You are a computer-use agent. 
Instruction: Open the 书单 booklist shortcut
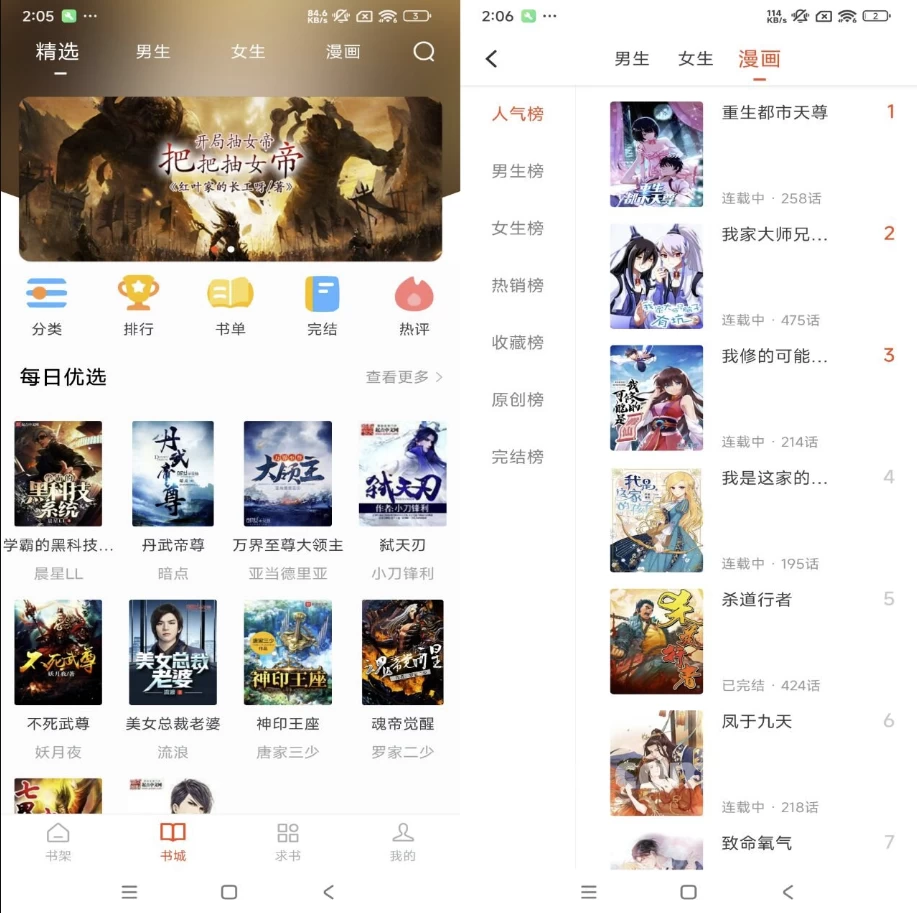(230, 306)
